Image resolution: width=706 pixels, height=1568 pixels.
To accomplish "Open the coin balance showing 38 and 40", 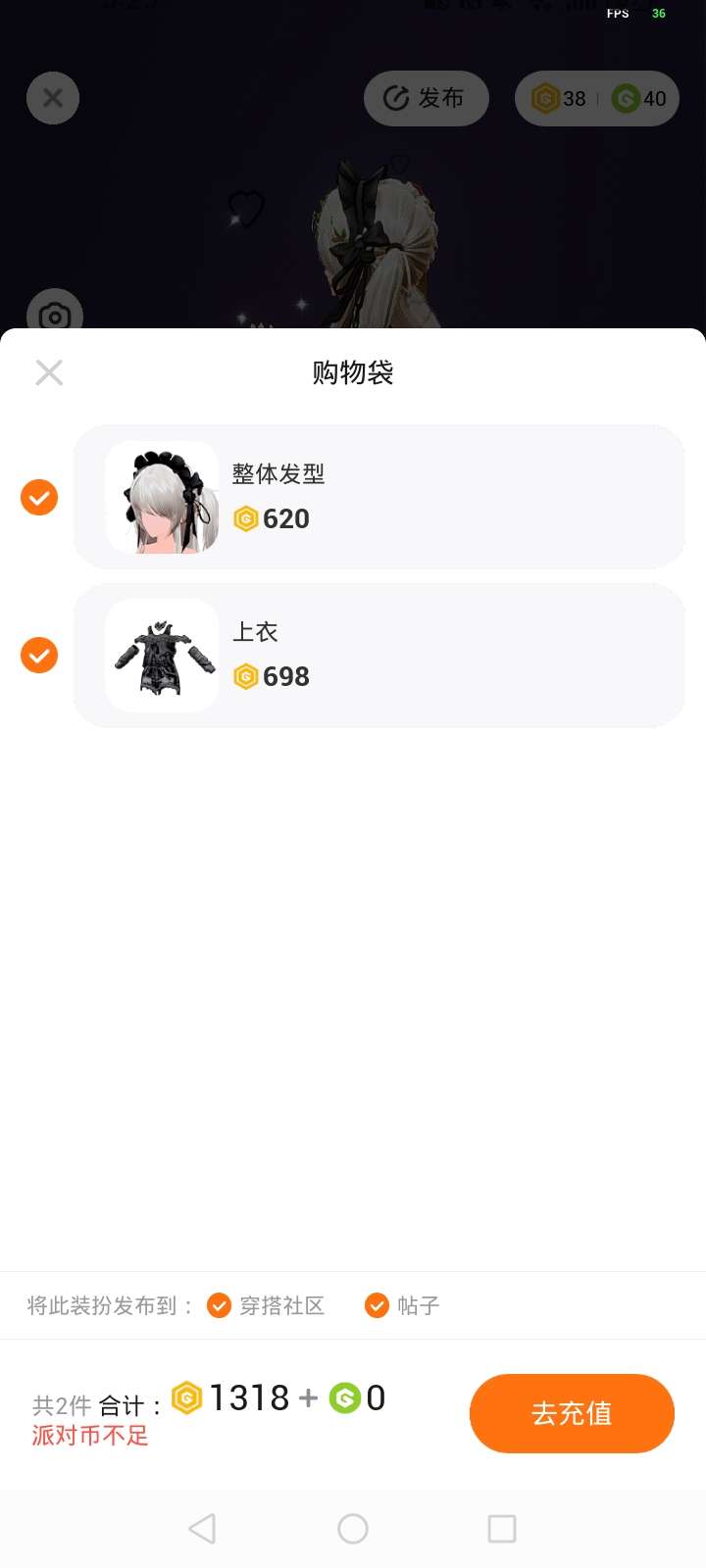I will (597, 98).
